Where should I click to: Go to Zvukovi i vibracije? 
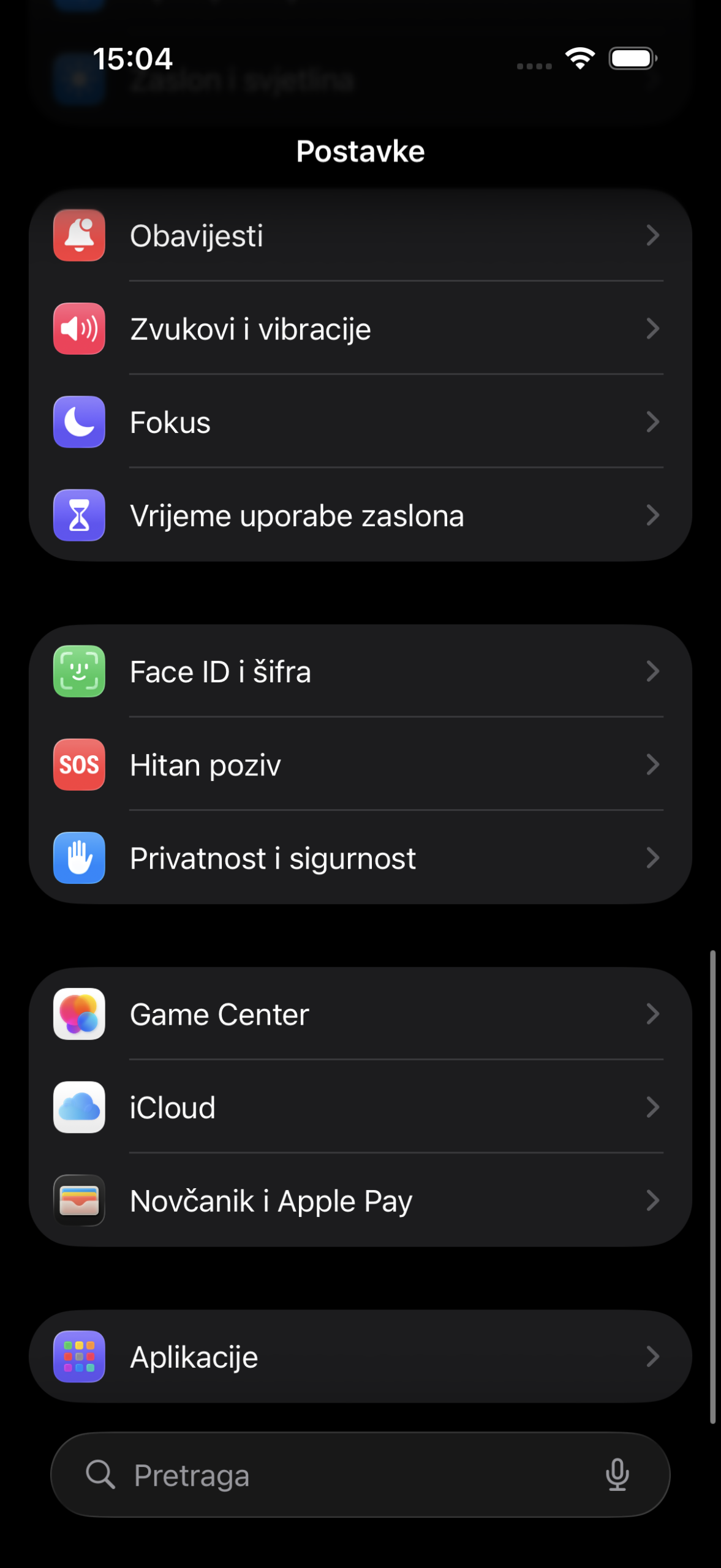point(360,329)
